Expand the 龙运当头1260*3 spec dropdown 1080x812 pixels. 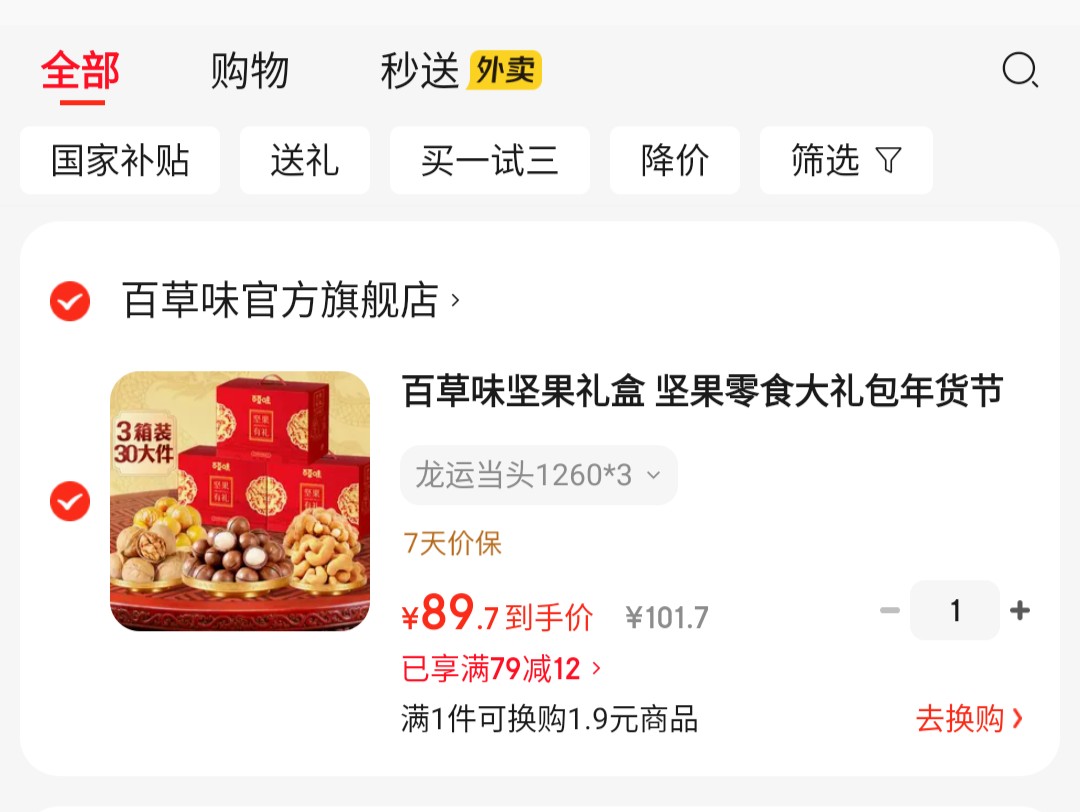(539, 475)
